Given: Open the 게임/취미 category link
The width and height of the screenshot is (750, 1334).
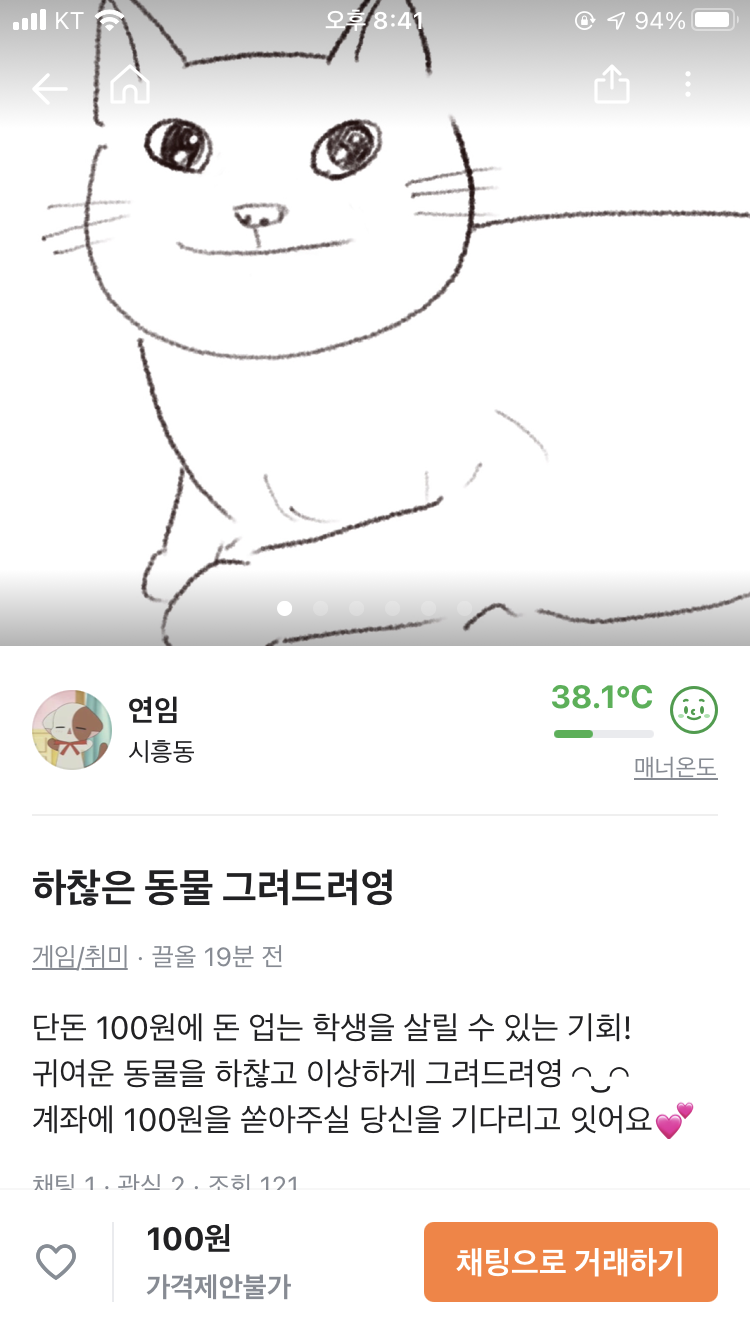Looking at the screenshot, I should pos(80,957).
